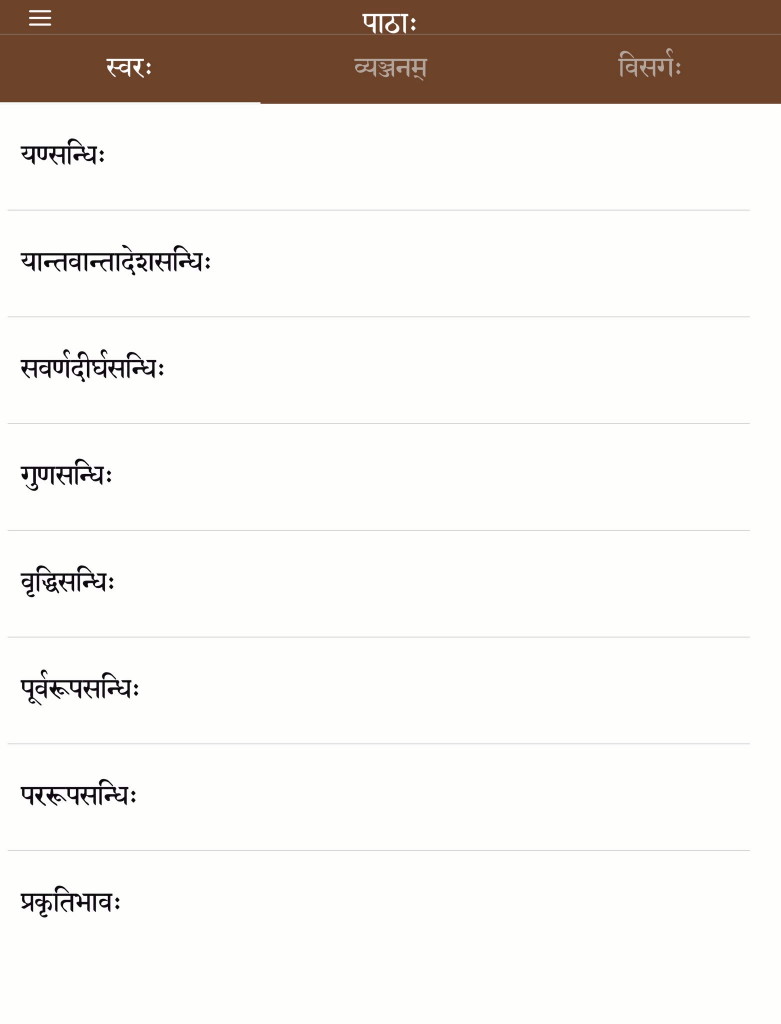Open the गुणसन्धिः lesson

(67, 476)
